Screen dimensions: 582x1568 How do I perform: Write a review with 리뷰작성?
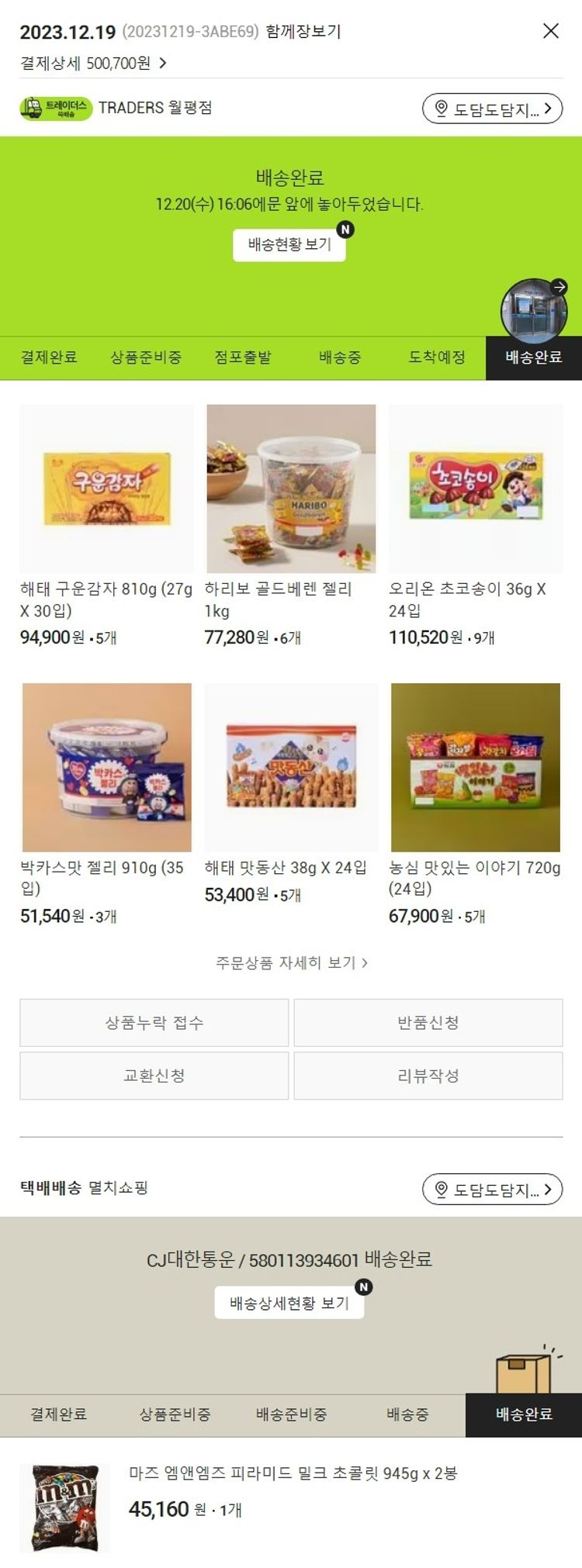(428, 1076)
